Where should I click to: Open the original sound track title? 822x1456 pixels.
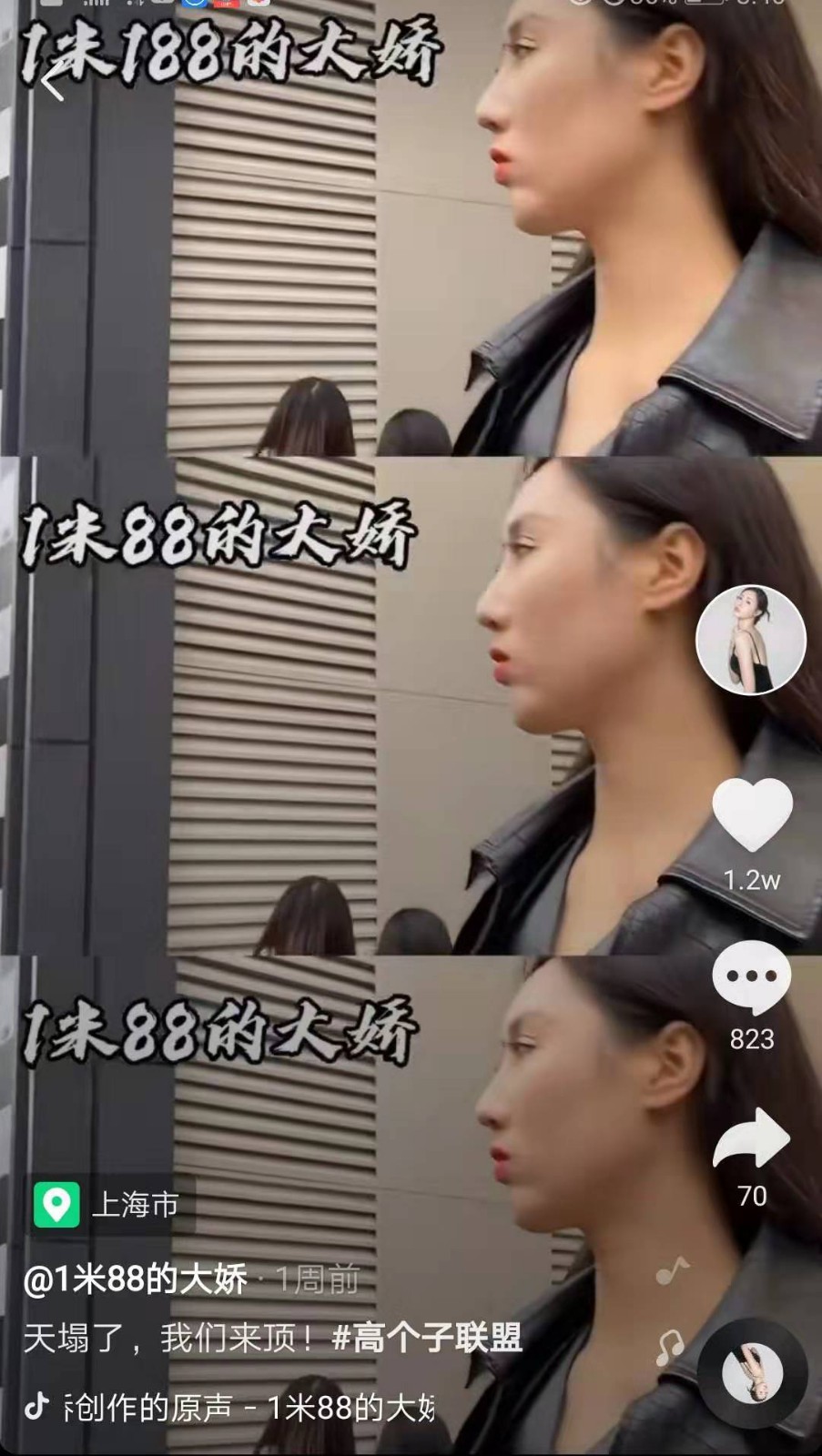(250, 1408)
